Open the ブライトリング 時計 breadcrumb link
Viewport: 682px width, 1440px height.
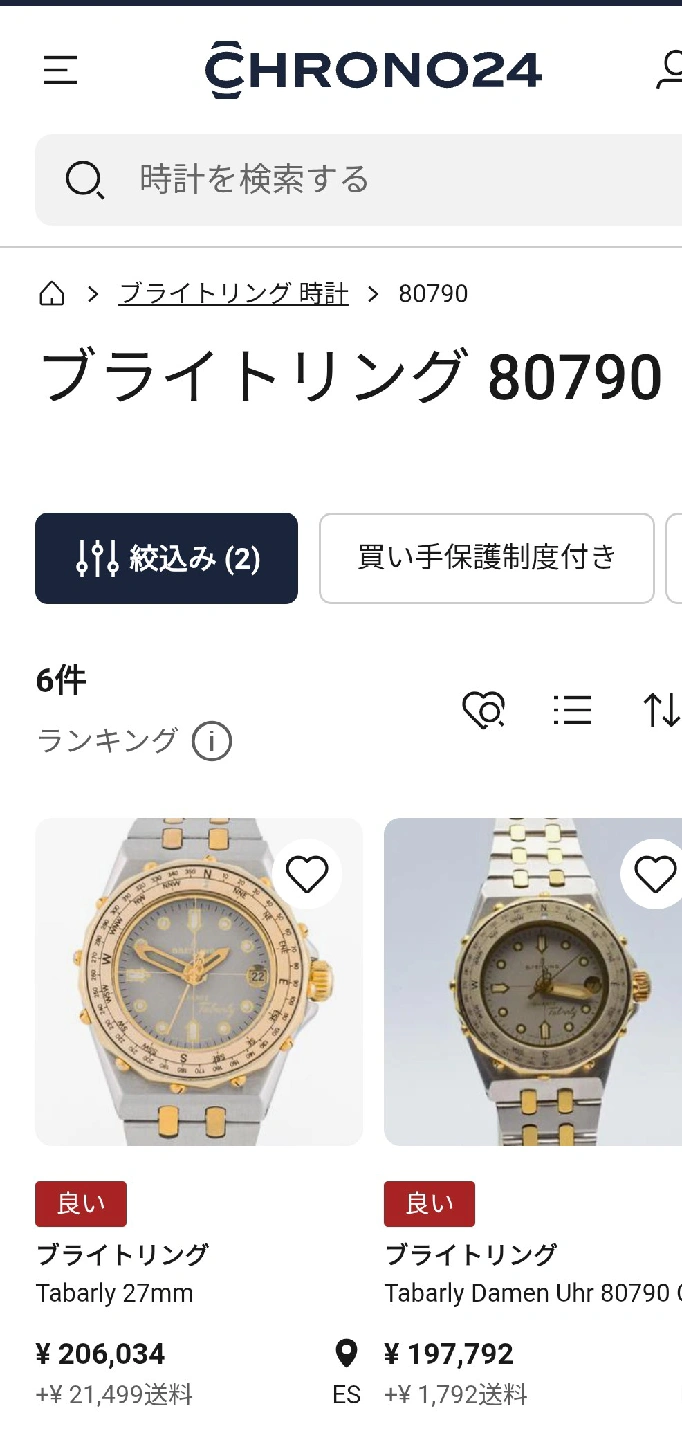(233, 294)
